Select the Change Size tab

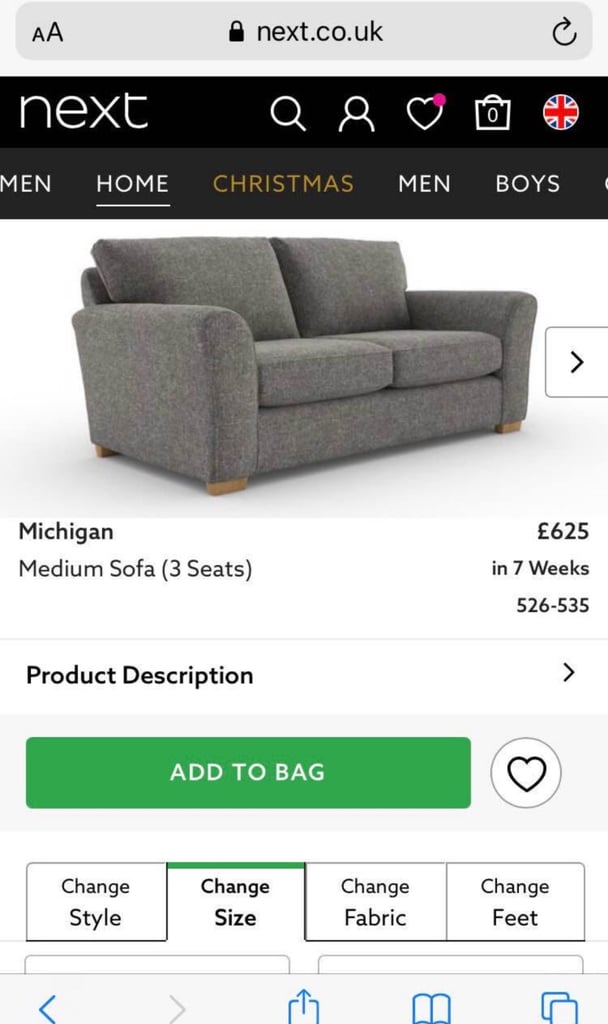pyautogui.click(x=236, y=902)
